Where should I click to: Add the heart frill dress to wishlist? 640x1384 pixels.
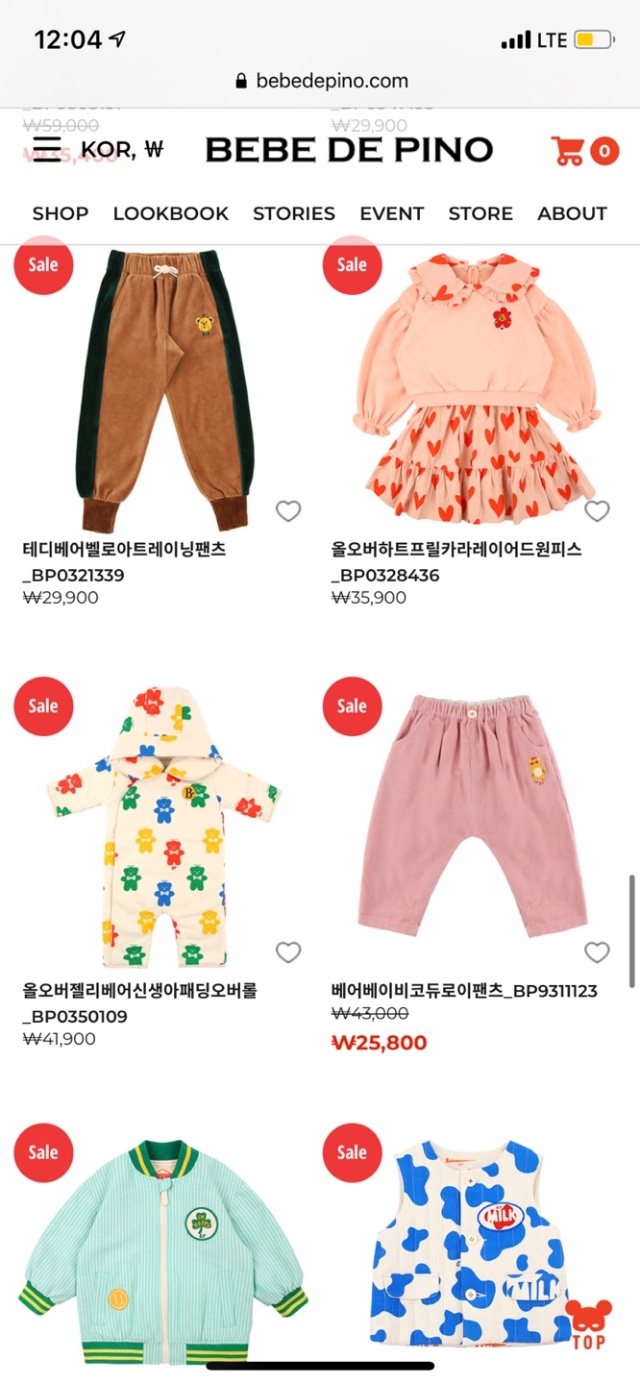(597, 511)
